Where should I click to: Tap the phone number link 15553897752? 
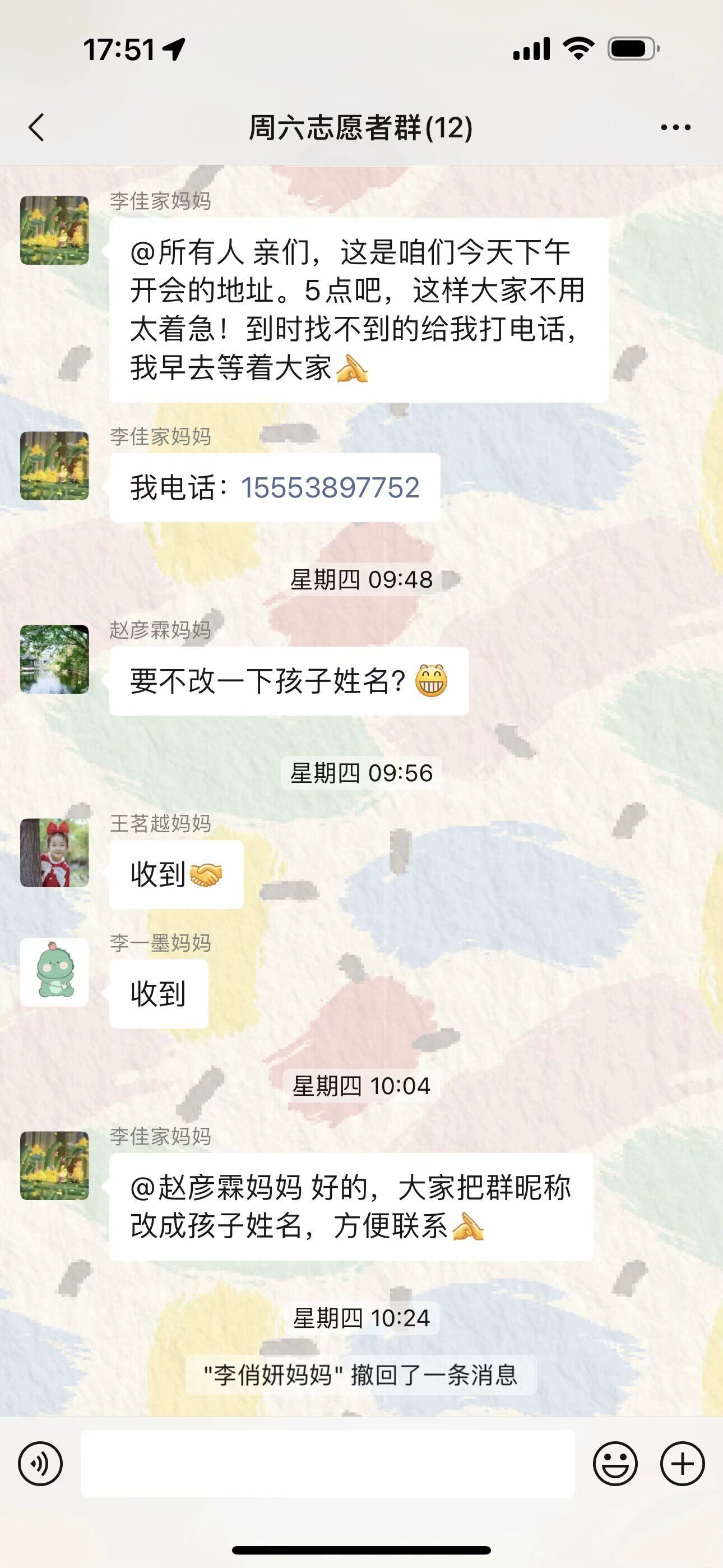click(330, 487)
